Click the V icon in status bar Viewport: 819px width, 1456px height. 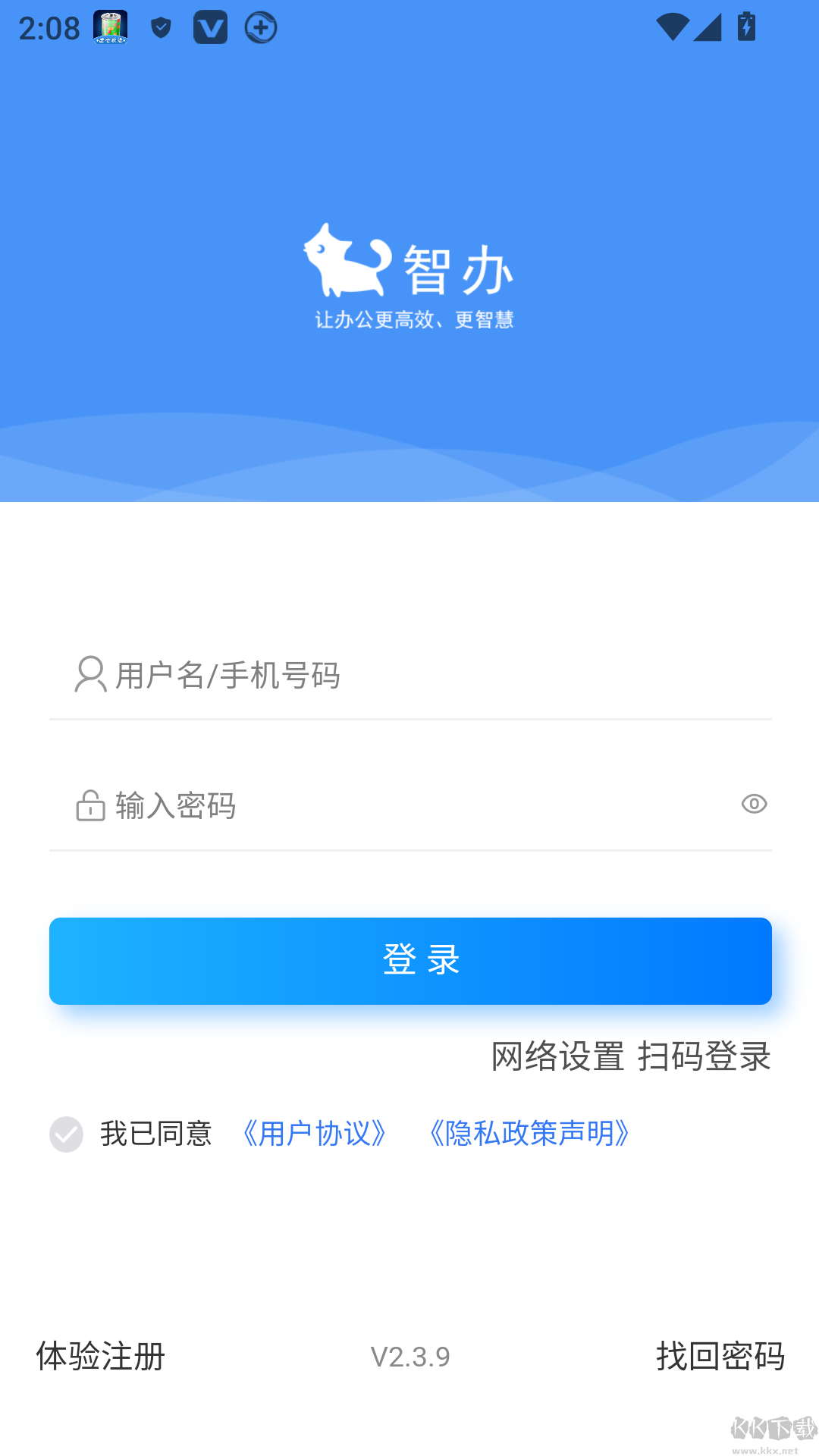point(211,27)
